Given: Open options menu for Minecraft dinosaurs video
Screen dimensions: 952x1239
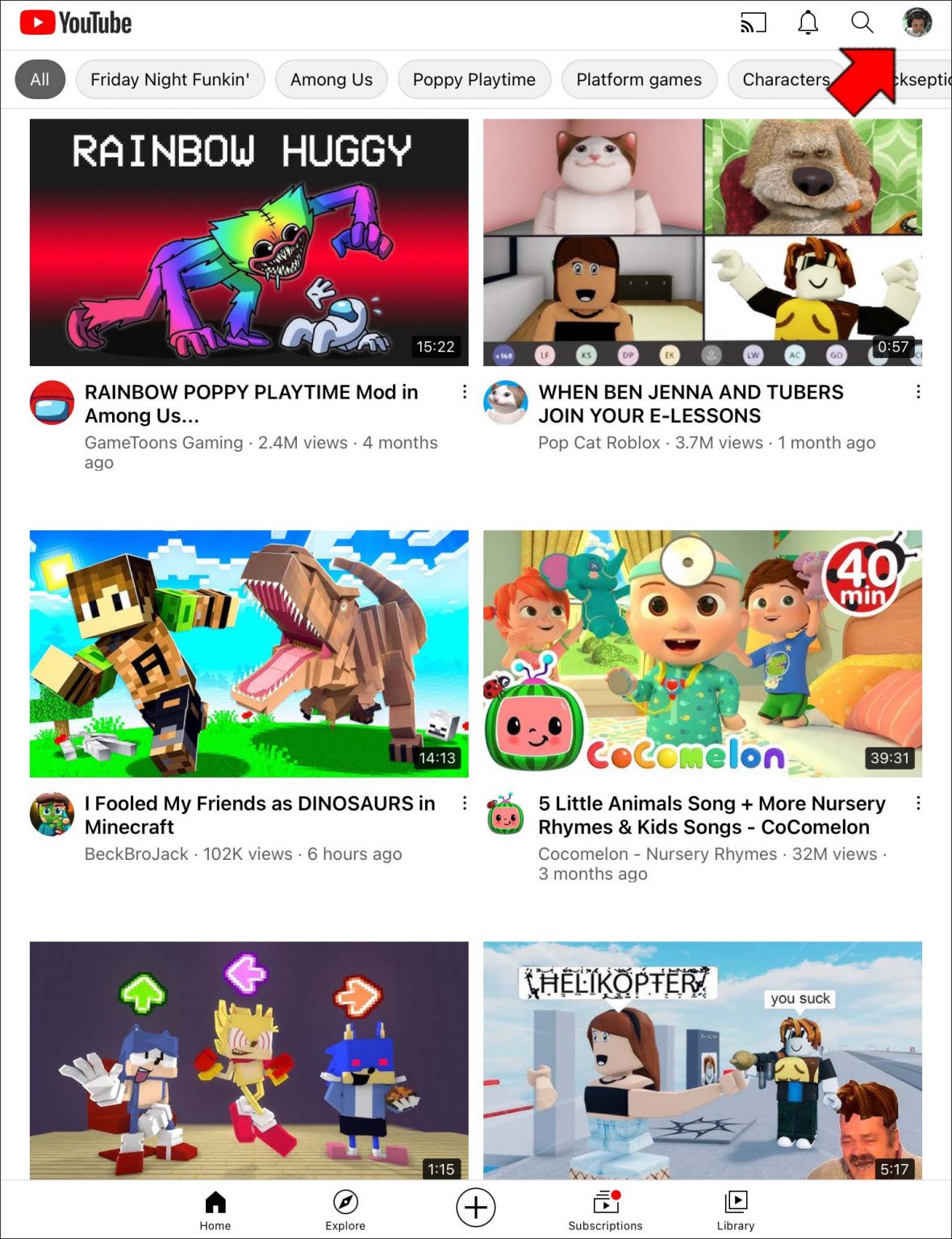Looking at the screenshot, I should pos(464,803).
